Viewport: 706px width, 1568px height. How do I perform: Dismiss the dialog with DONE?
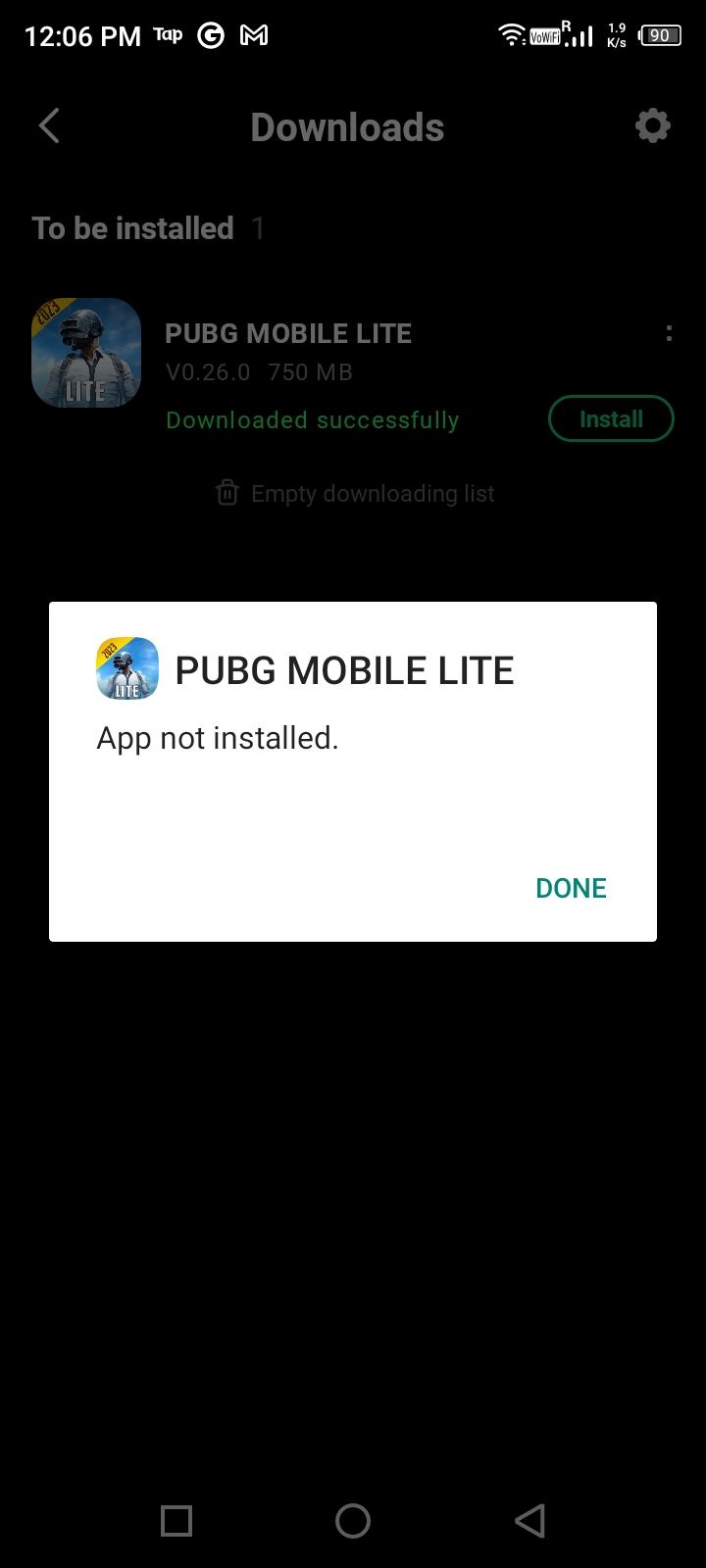[x=571, y=888]
